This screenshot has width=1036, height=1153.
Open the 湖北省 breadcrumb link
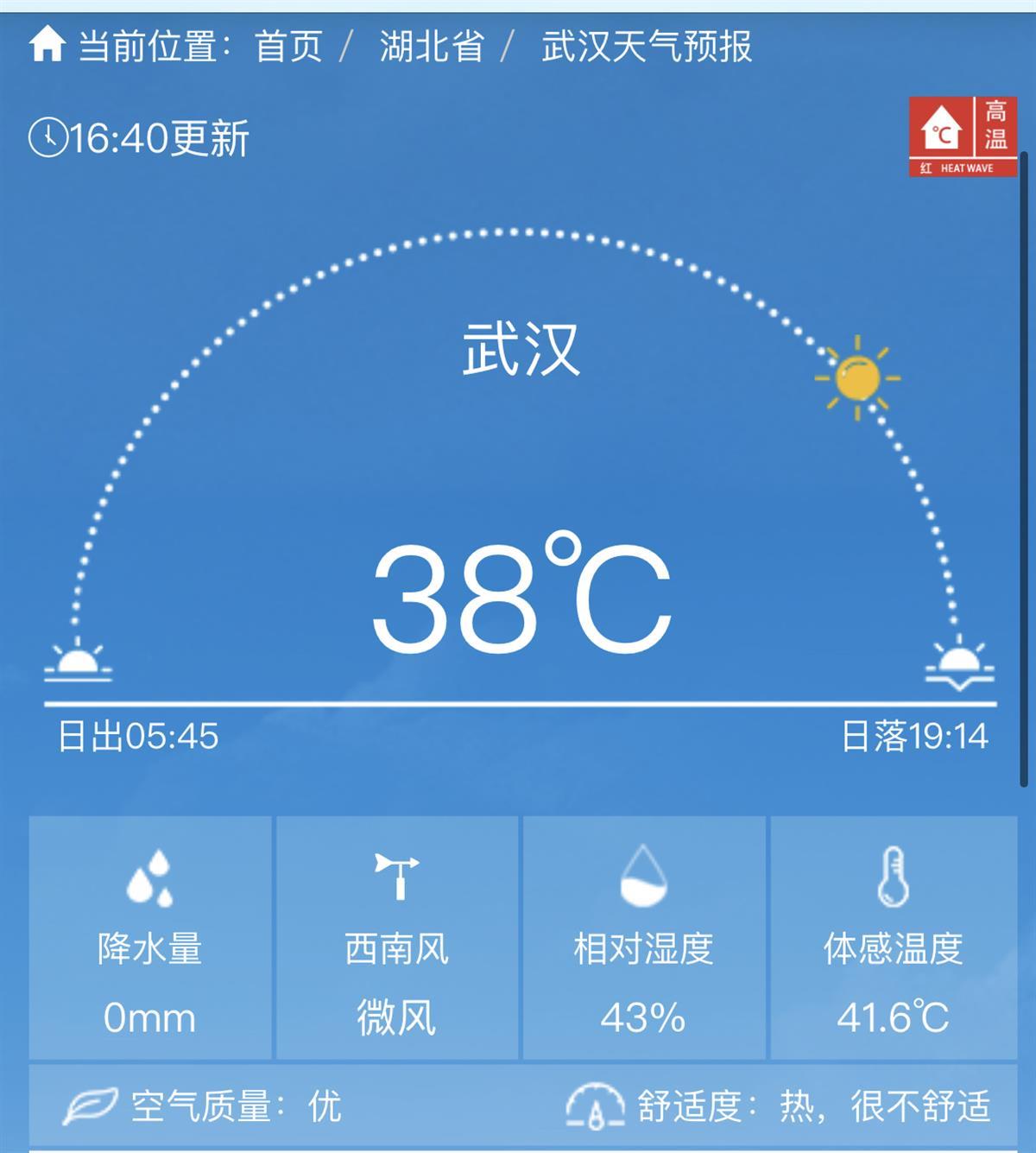point(432,47)
